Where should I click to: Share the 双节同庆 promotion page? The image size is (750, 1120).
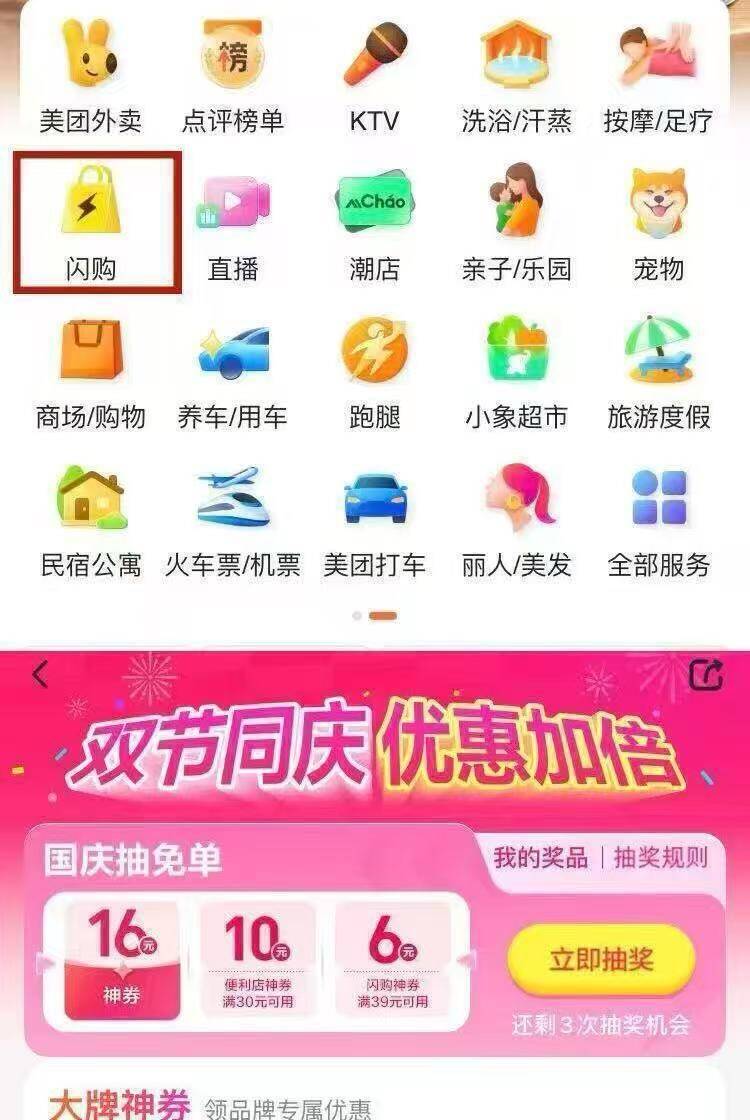[706, 676]
